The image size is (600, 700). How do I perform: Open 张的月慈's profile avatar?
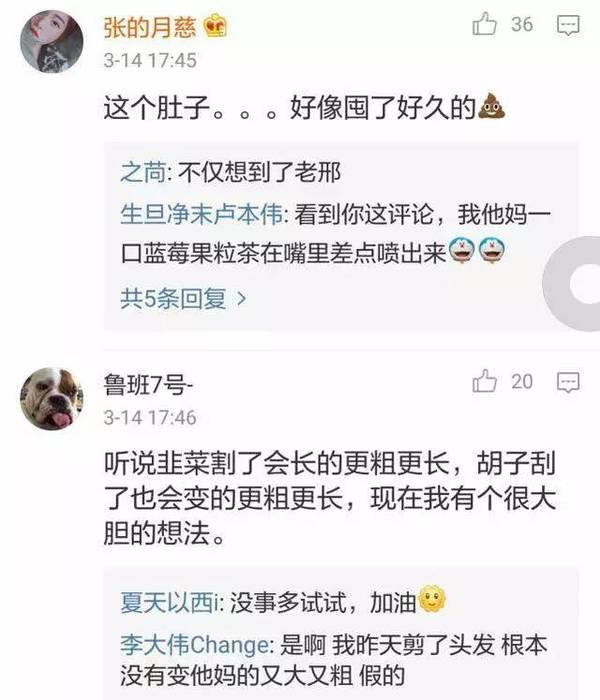(x=51, y=42)
